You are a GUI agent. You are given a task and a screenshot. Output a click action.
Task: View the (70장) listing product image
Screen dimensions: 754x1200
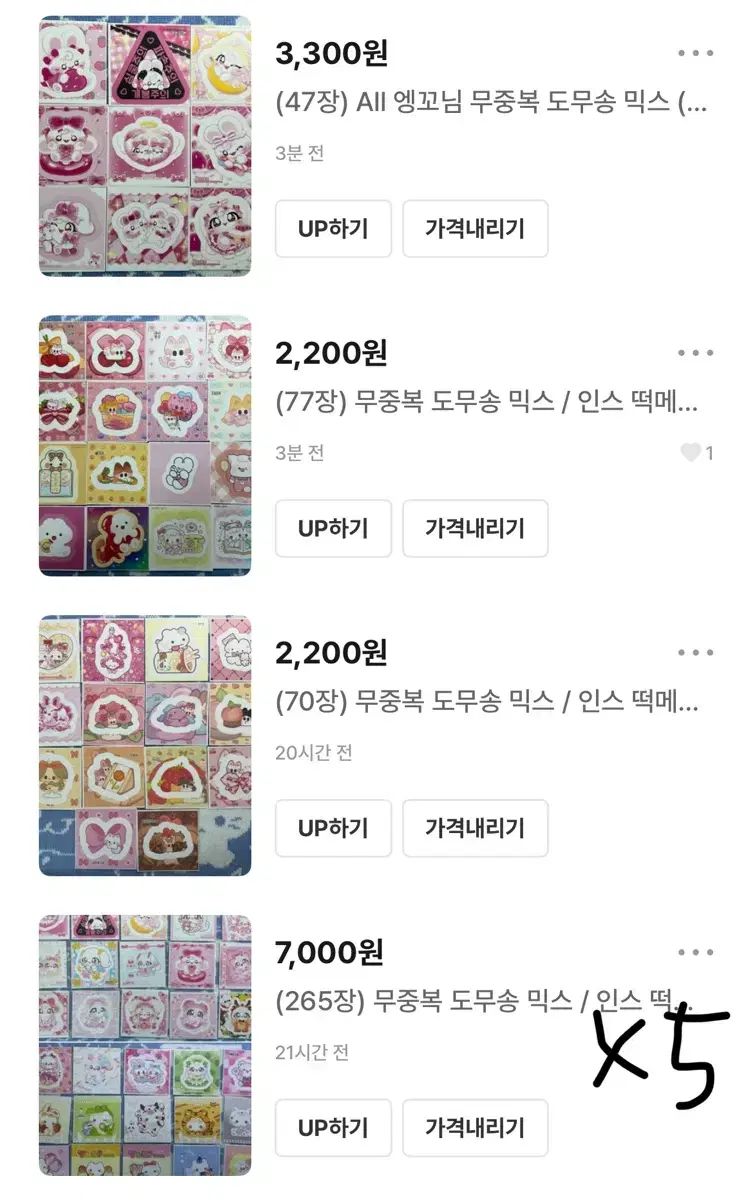click(x=145, y=746)
